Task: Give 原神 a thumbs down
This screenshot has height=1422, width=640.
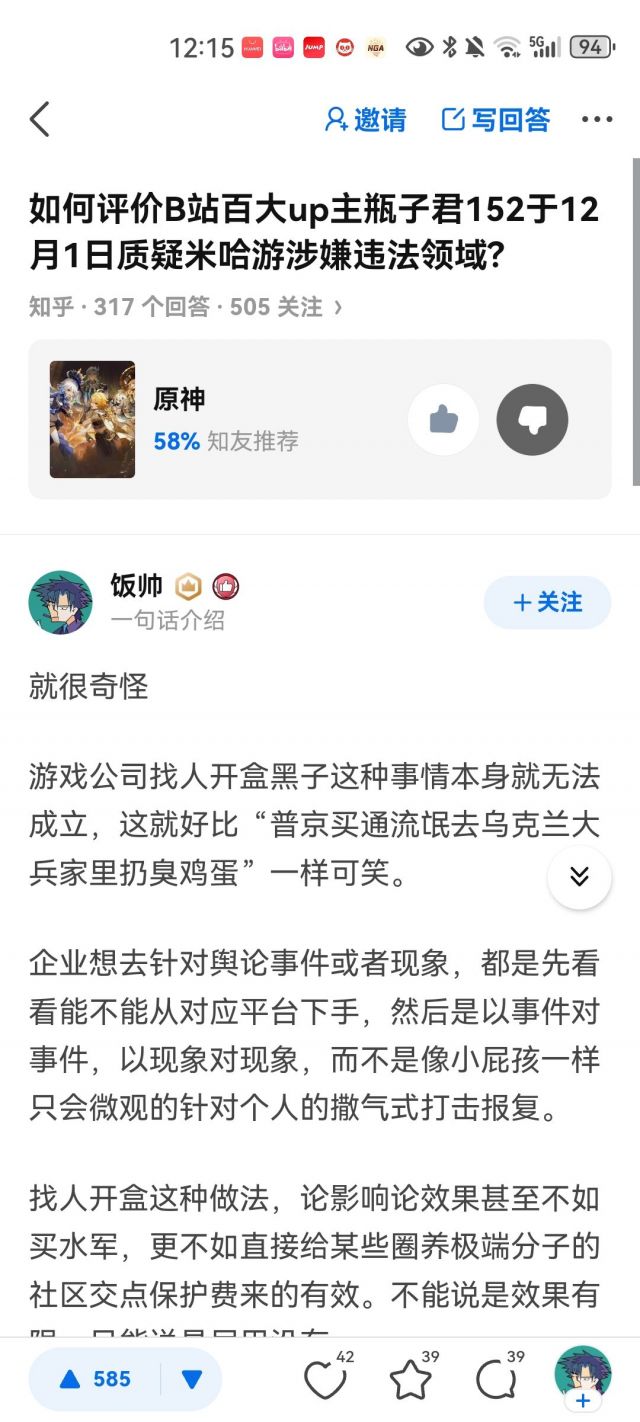Action: coord(532,420)
